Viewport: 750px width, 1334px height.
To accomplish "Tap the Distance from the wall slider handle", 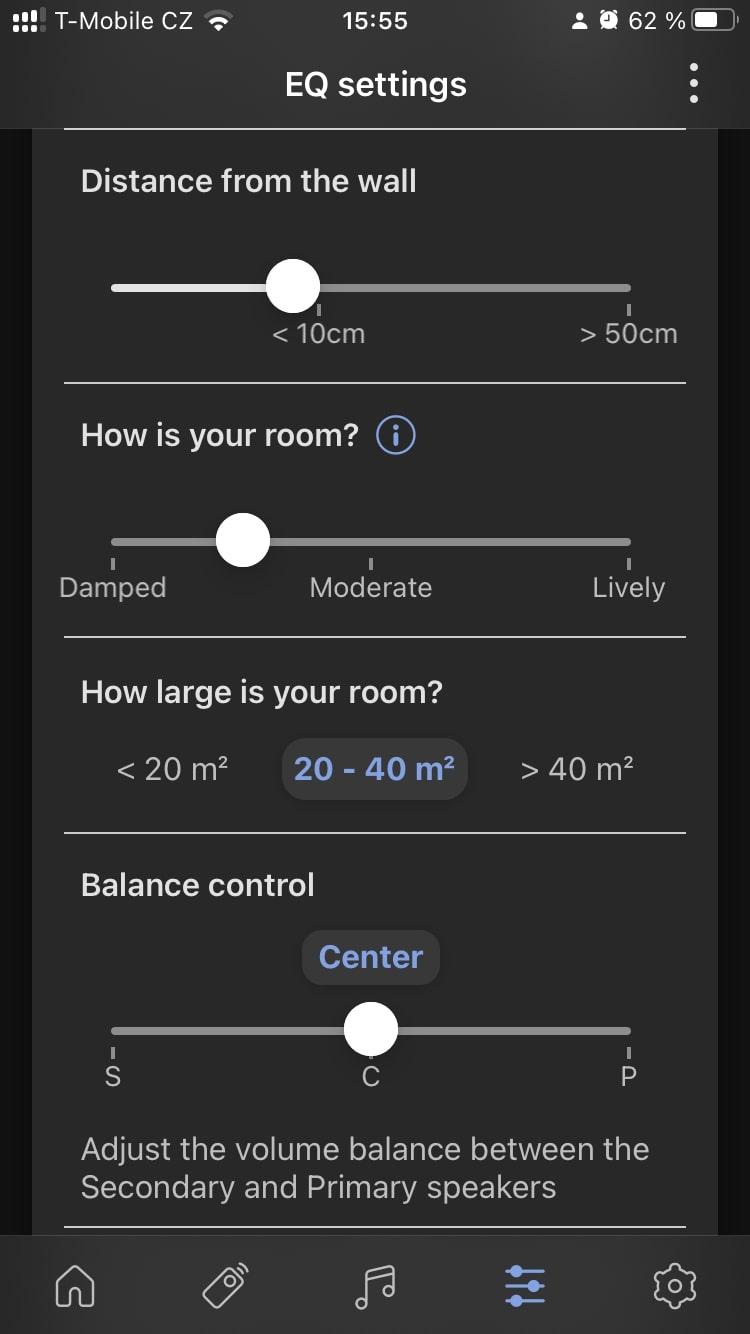I will pos(293,286).
